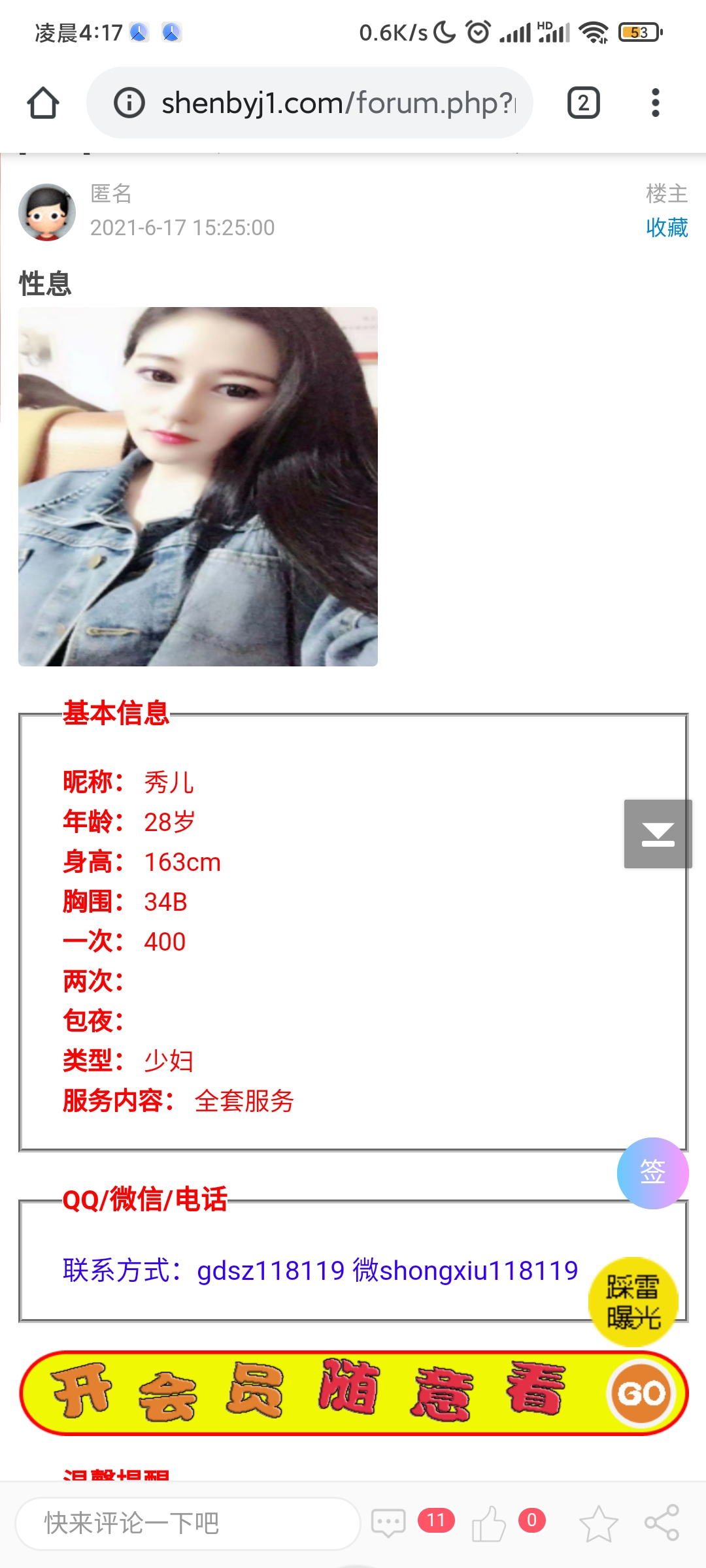Image resolution: width=706 pixels, height=1568 pixels.
Task: Open the tab switcher showing 2 tabs
Action: coord(583,103)
